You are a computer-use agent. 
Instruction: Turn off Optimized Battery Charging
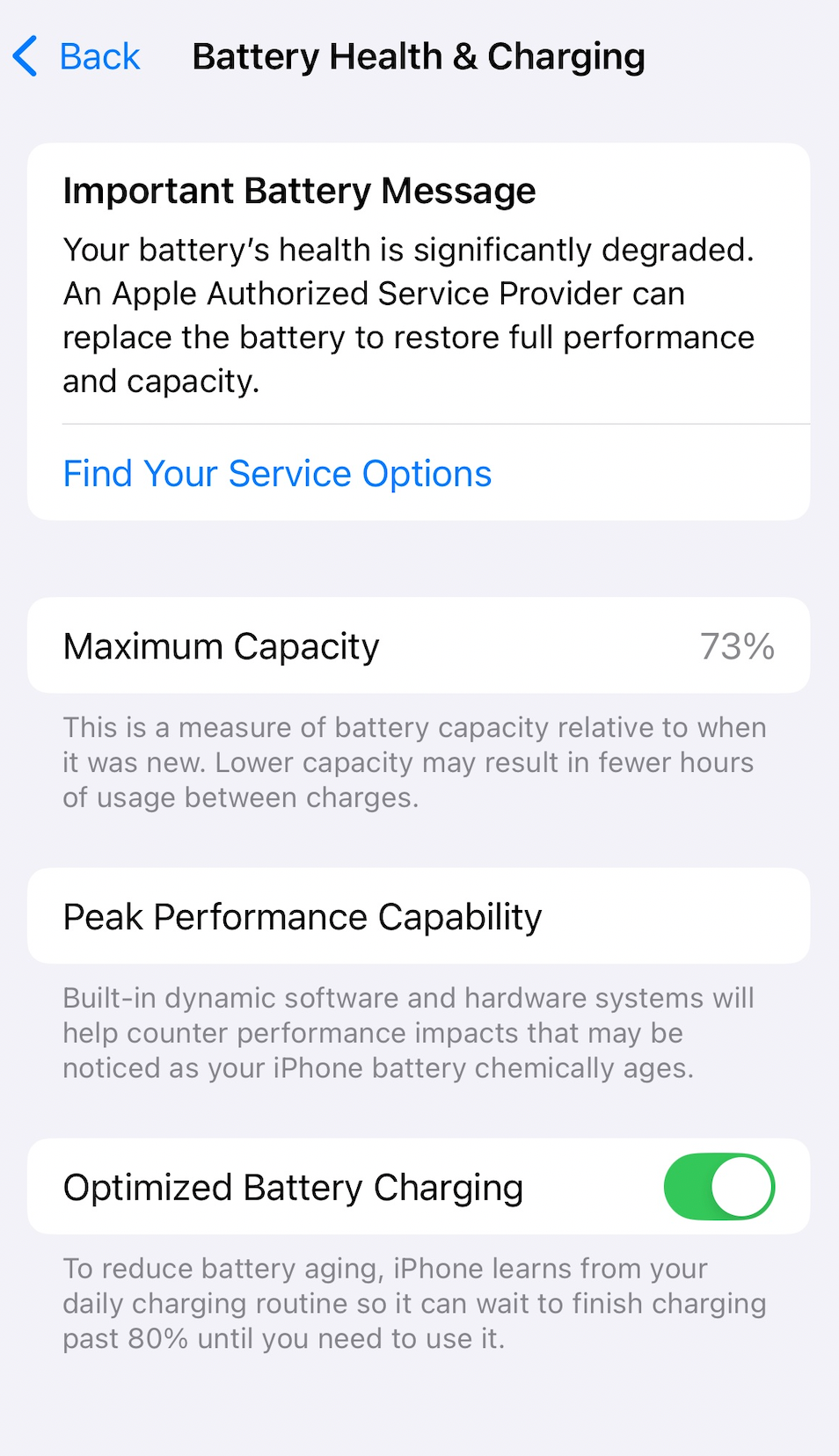(719, 1187)
